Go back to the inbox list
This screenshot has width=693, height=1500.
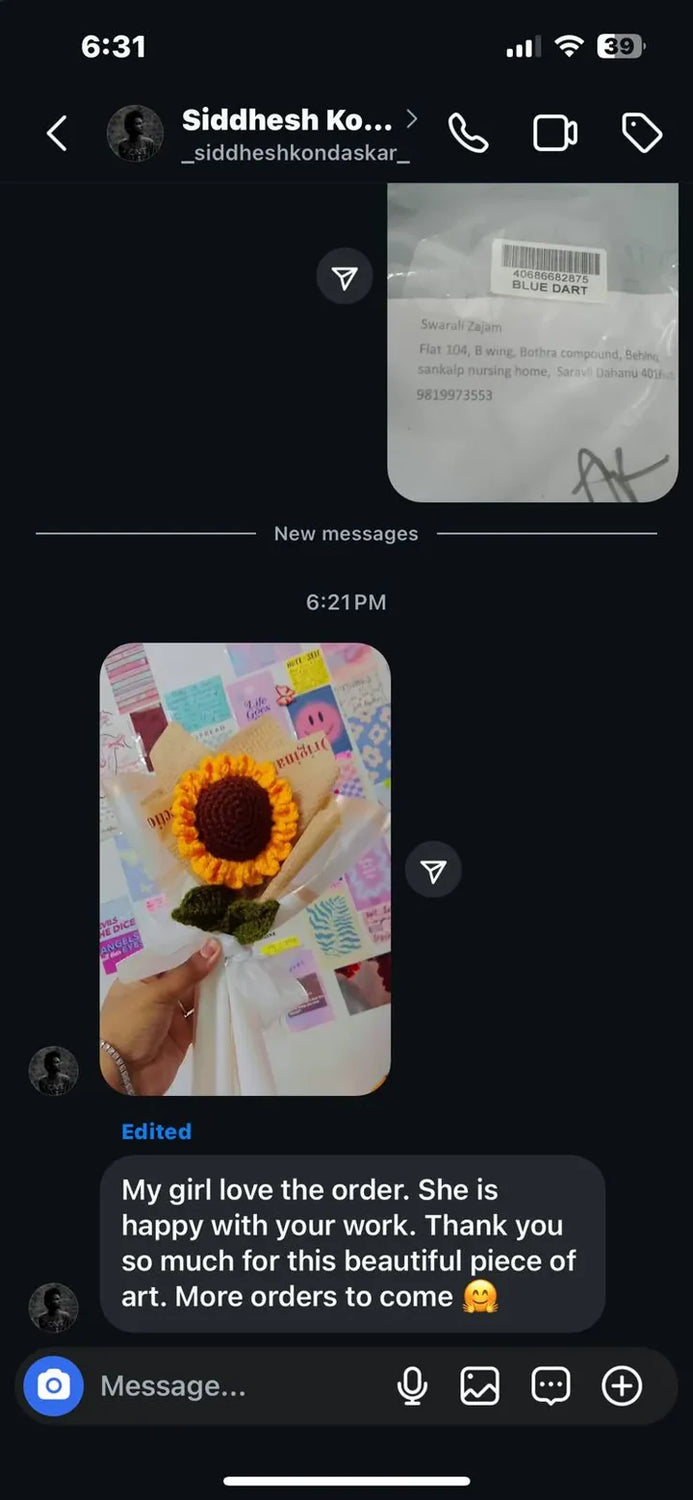coord(57,133)
